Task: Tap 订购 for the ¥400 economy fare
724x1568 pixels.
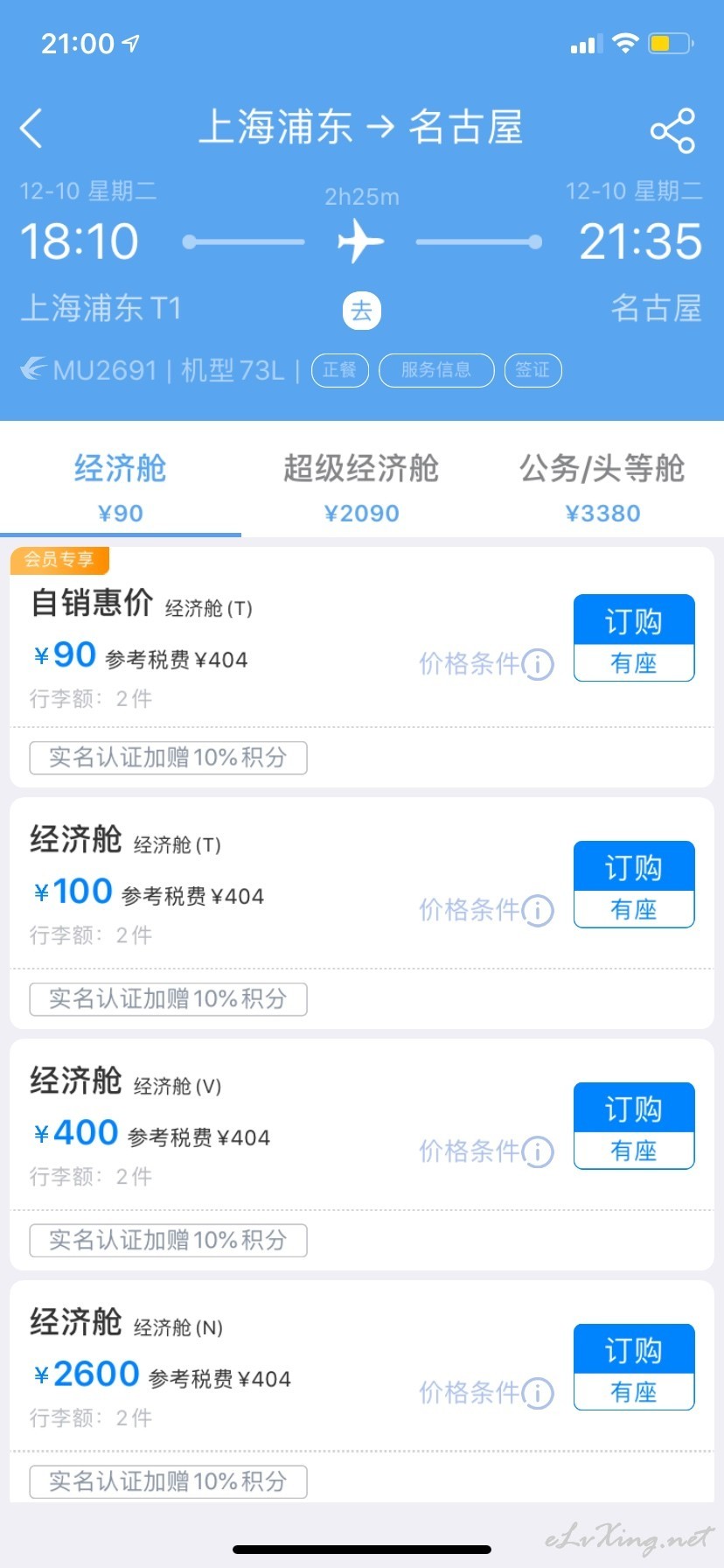Action: (634, 1125)
